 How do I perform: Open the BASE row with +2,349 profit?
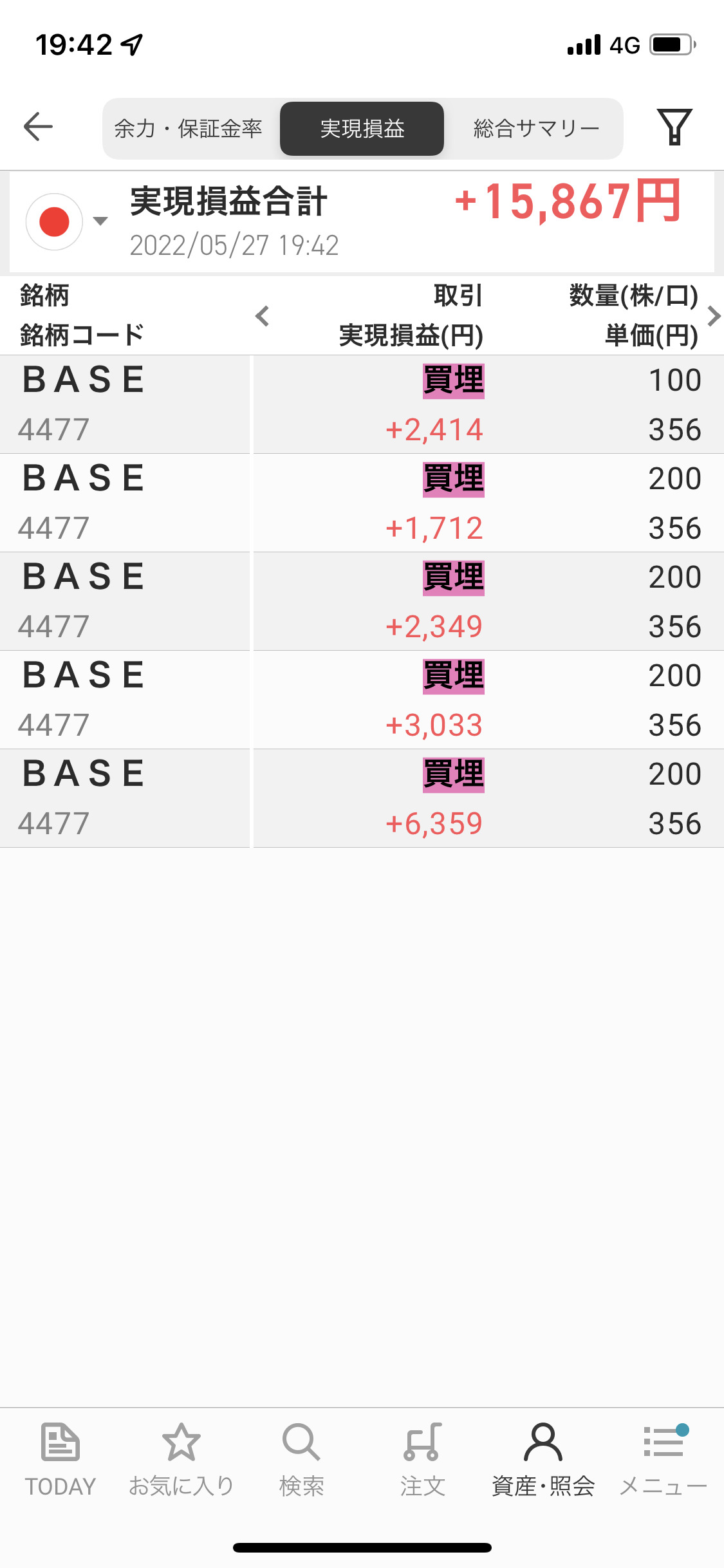(x=362, y=601)
